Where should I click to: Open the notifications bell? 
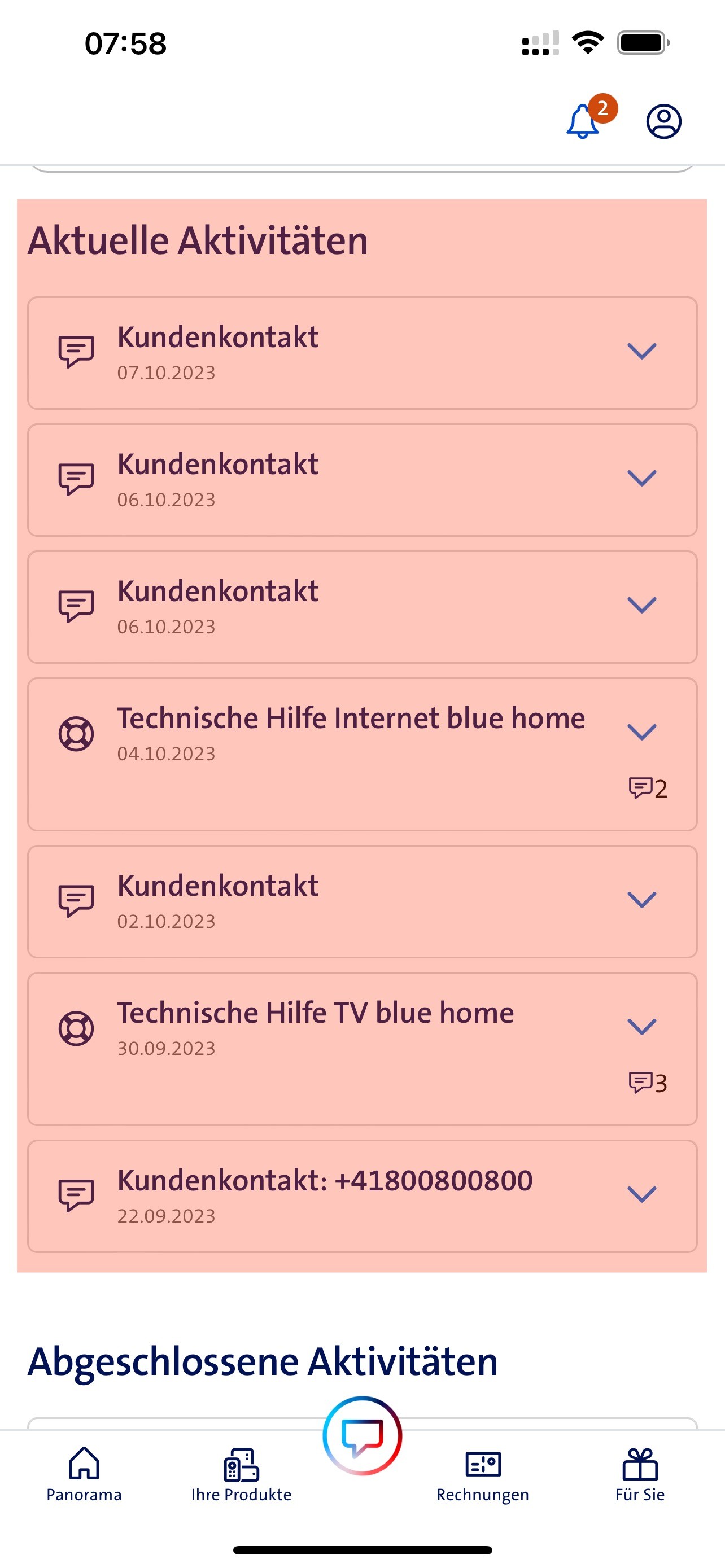pos(583,121)
